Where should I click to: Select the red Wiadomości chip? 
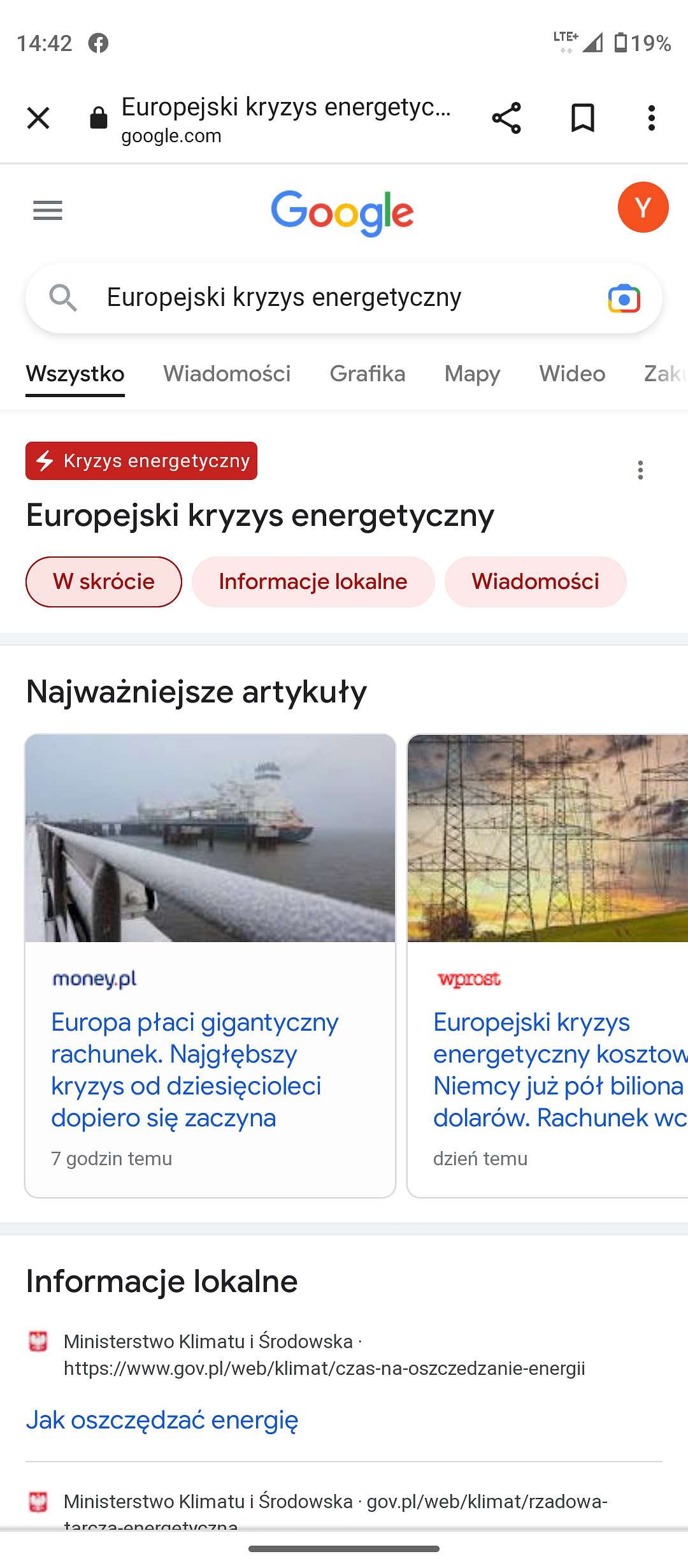coord(535,582)
